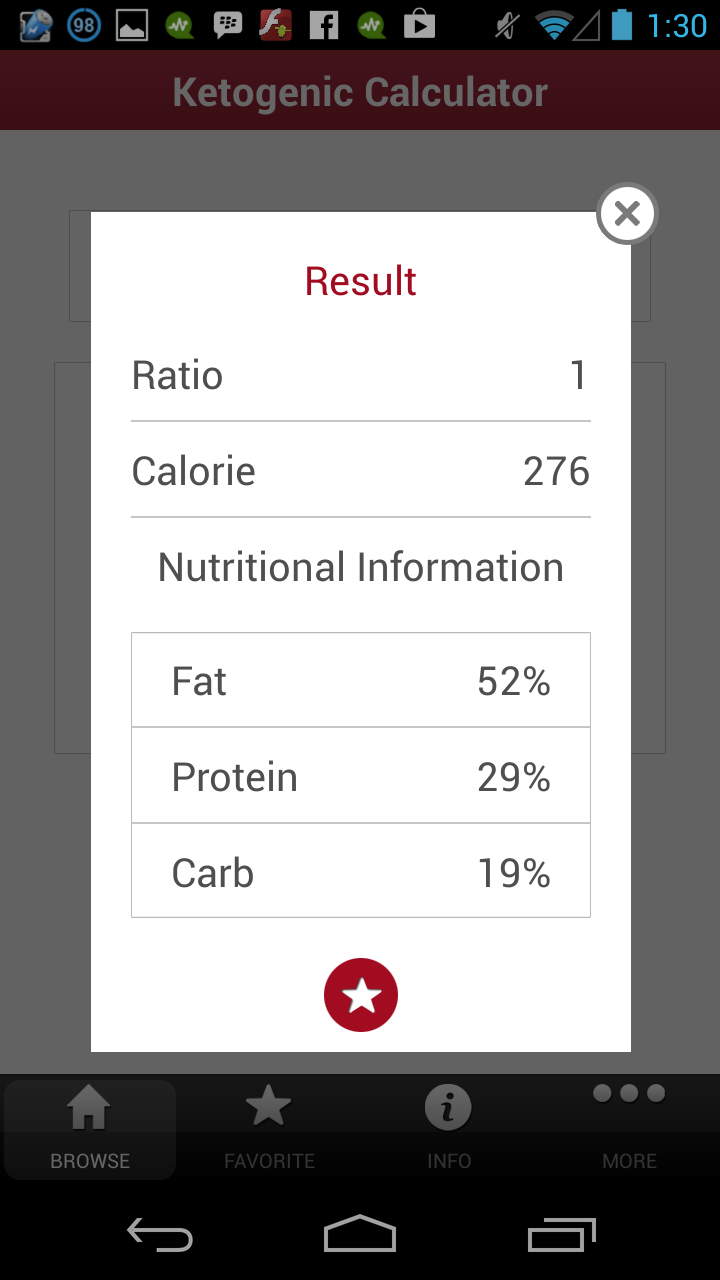
Task: Tap the Protein 29% row
Action: (360, 776)
